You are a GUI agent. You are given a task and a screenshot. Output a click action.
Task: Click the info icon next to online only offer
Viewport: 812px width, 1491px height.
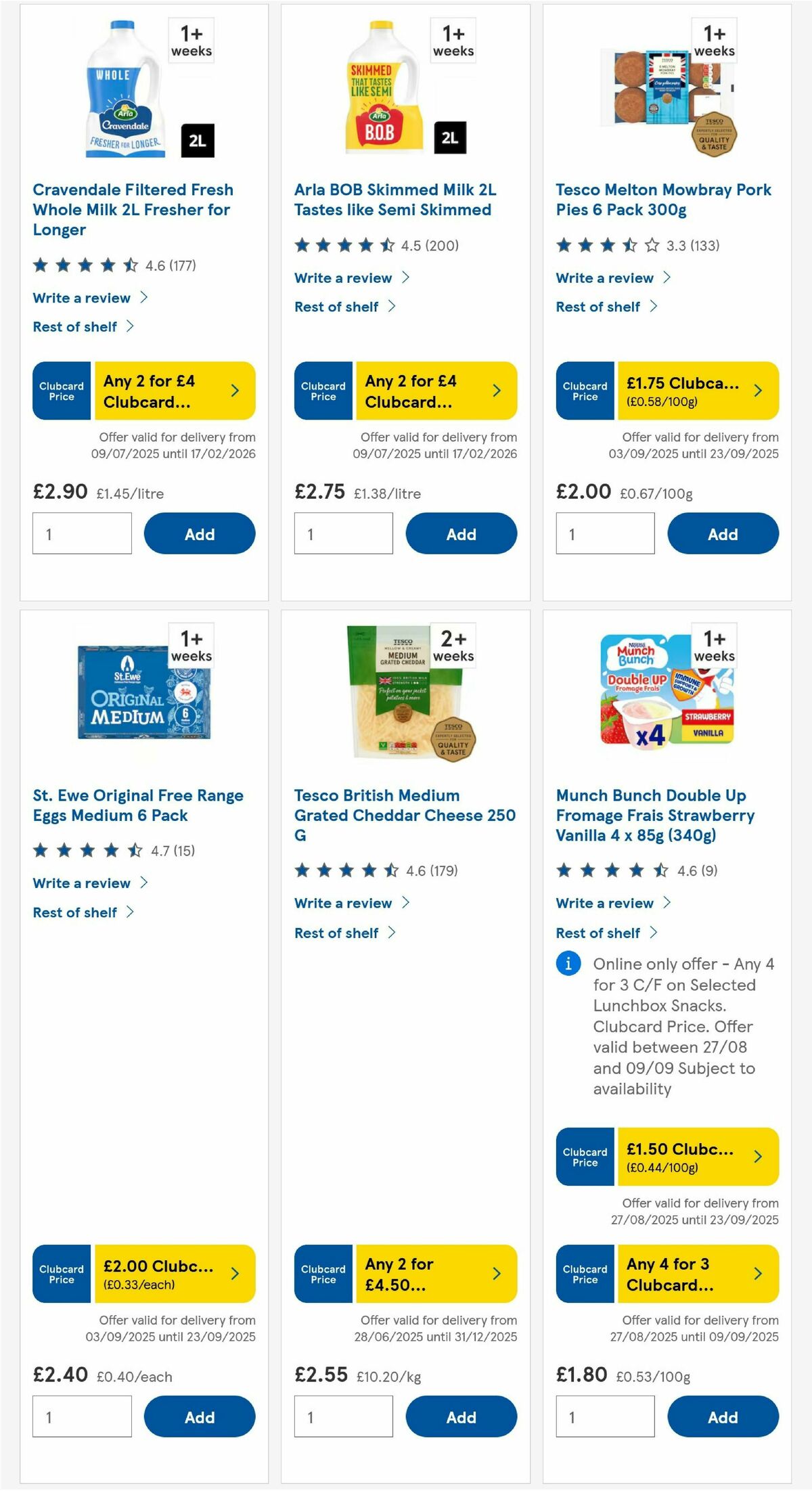[x=567, y=964]
